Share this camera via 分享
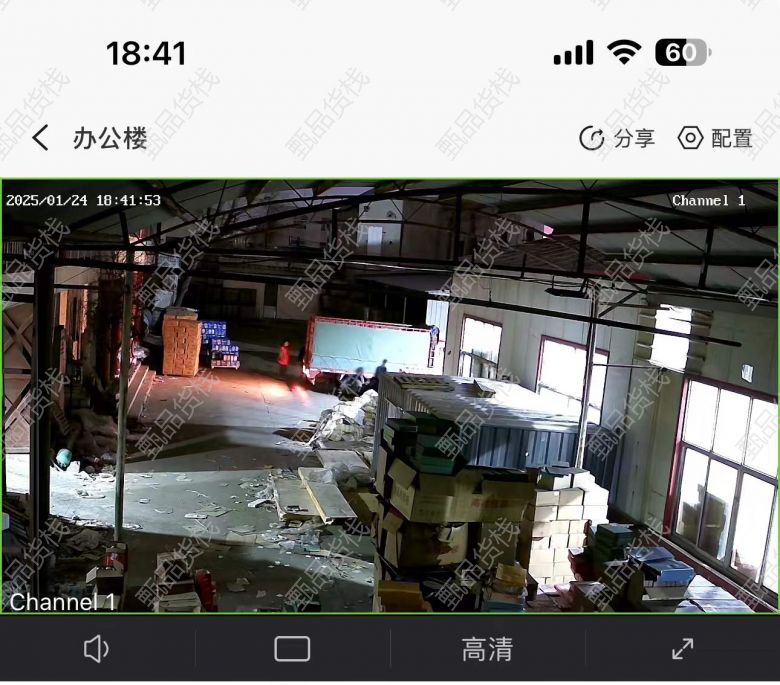780x685 pixels. pyautogui.click(x=617, y=138)
